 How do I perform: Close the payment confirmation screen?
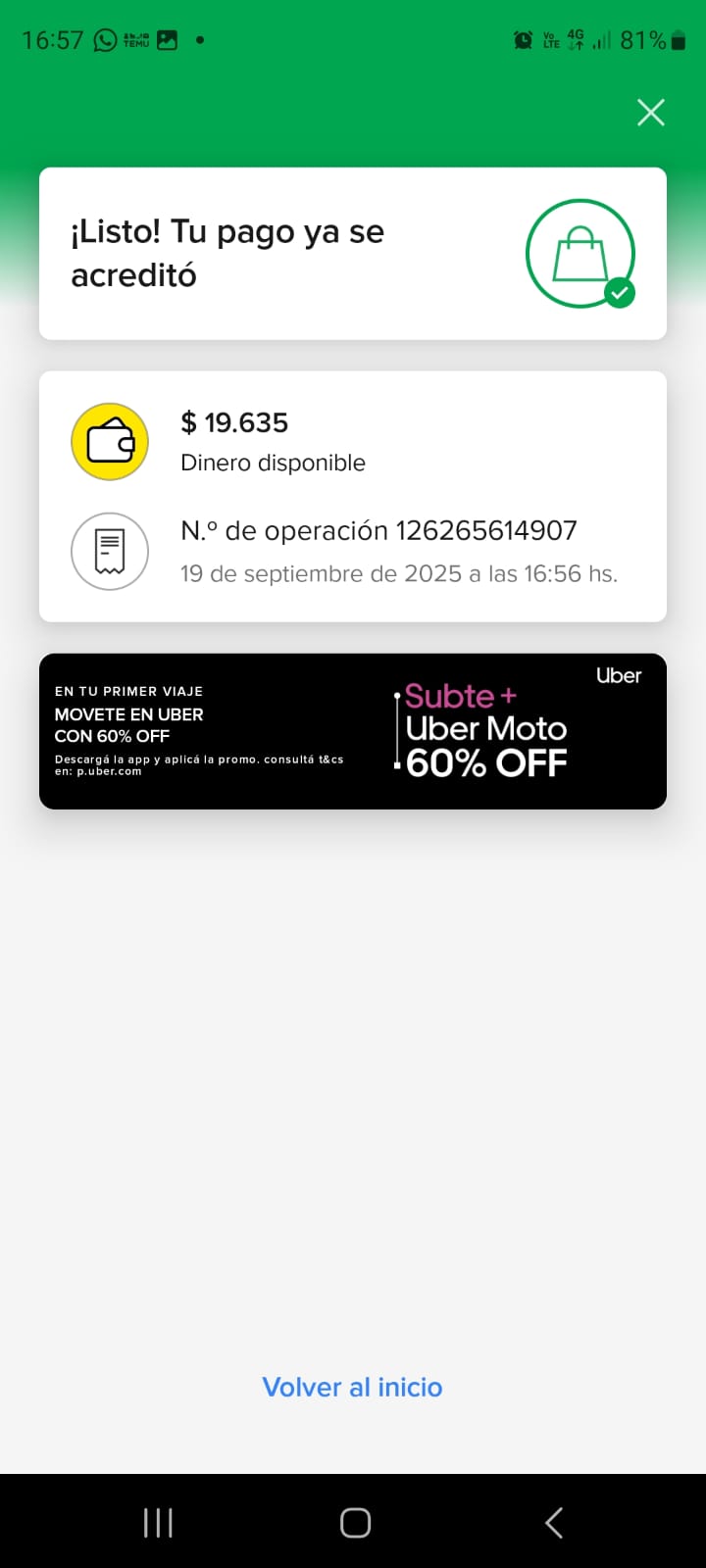[651, 113]
